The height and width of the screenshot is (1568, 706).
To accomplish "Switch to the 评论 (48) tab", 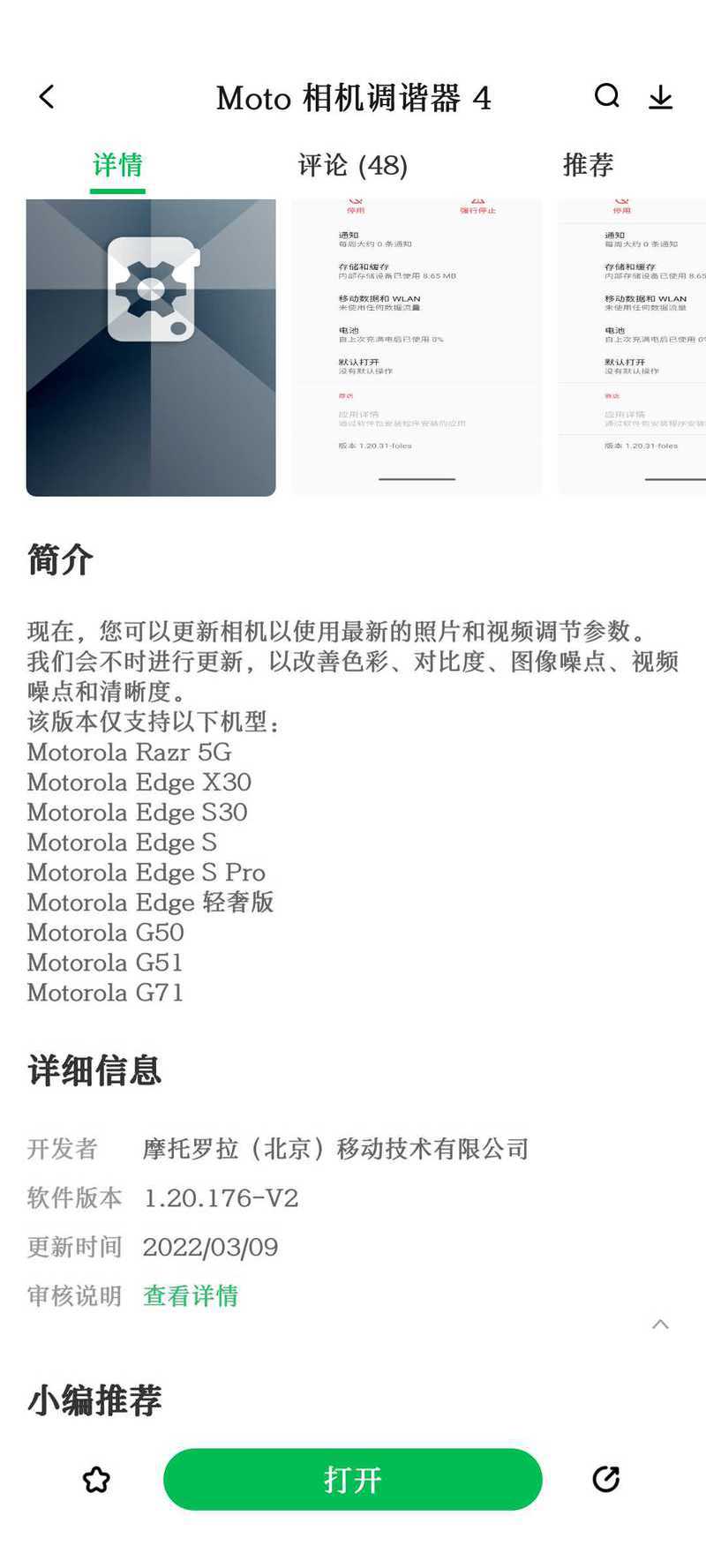I will [x=352, y=165].
